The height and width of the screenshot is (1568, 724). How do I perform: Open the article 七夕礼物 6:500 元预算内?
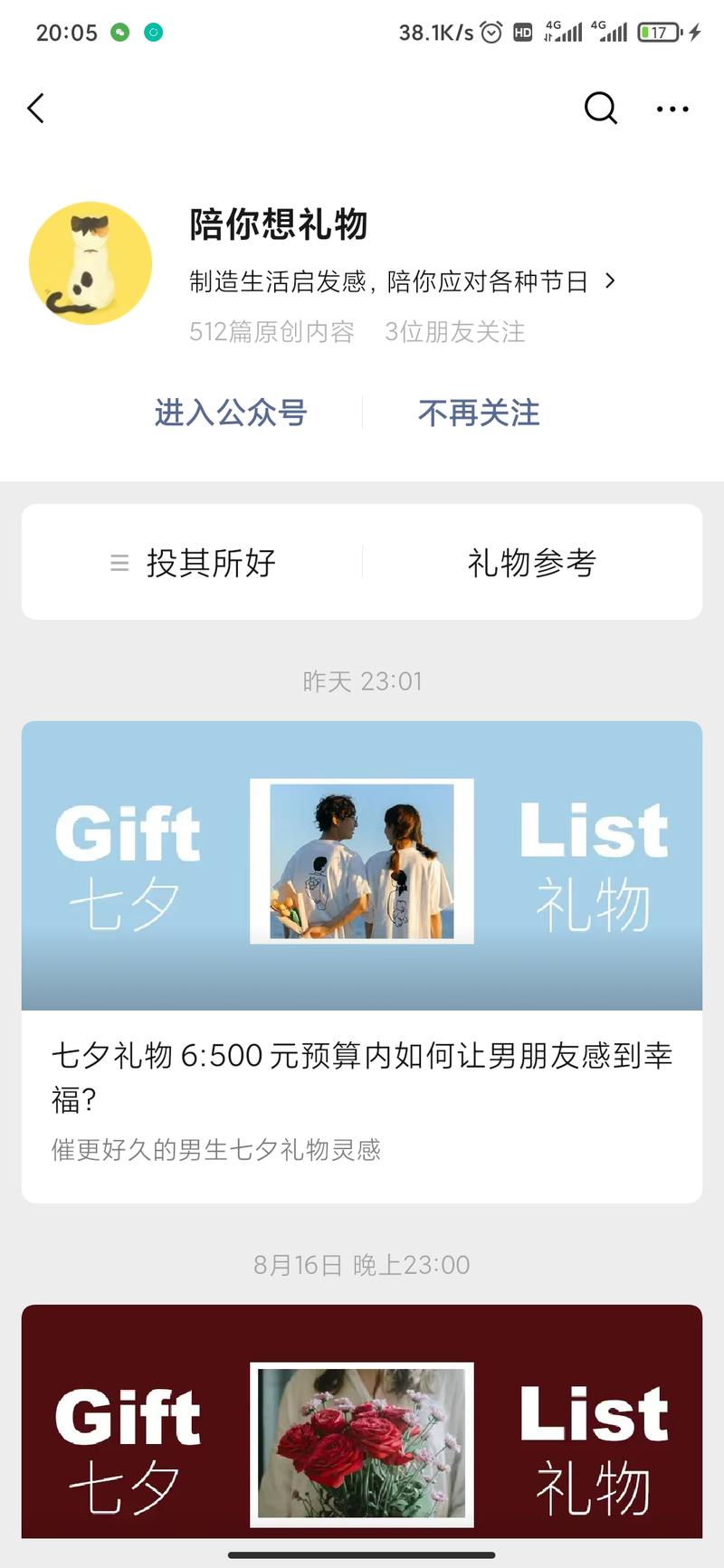pyautogui.click(x=362, y=1077)
